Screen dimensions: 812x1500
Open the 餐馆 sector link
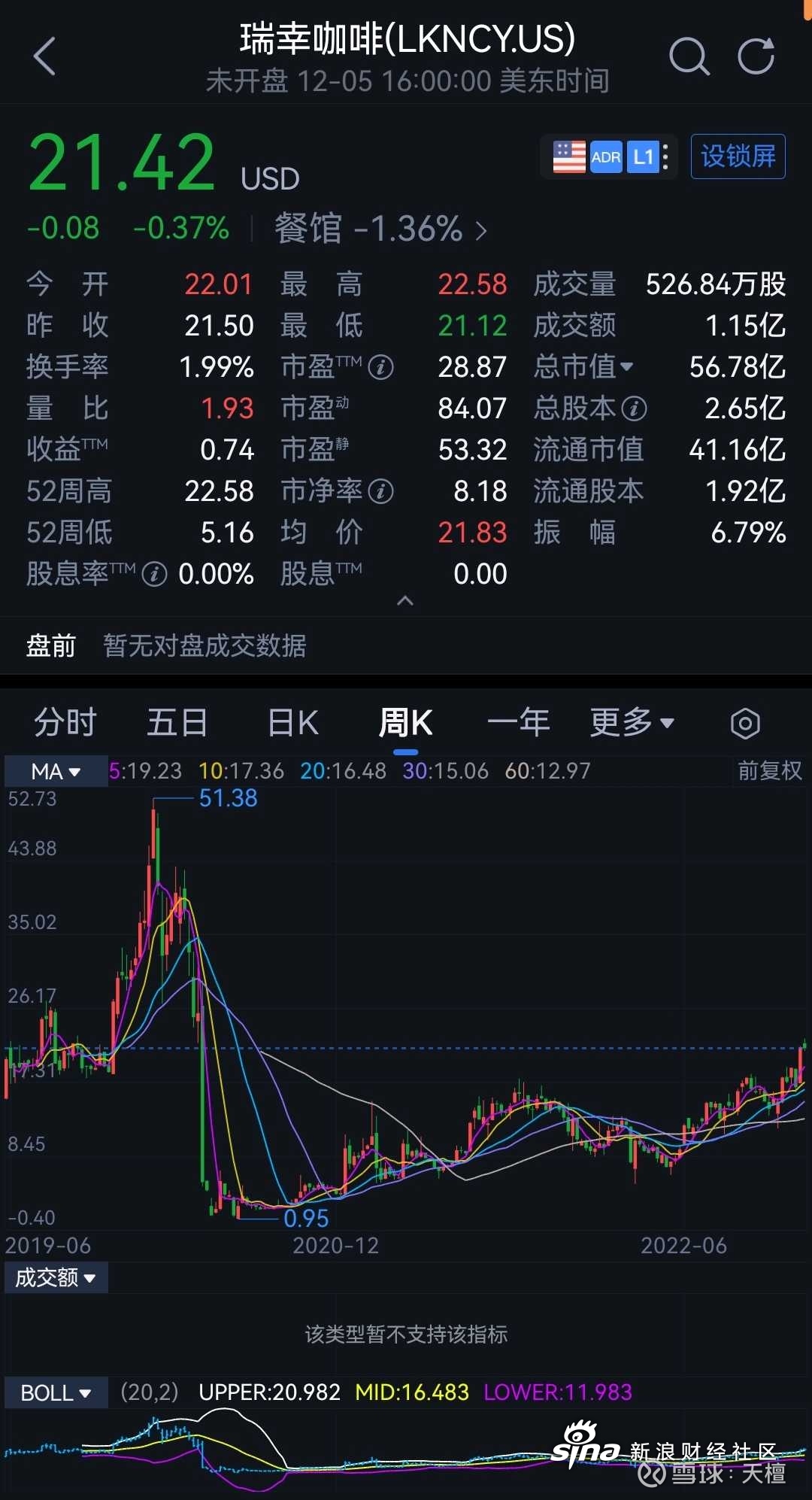tap(381, 228)
